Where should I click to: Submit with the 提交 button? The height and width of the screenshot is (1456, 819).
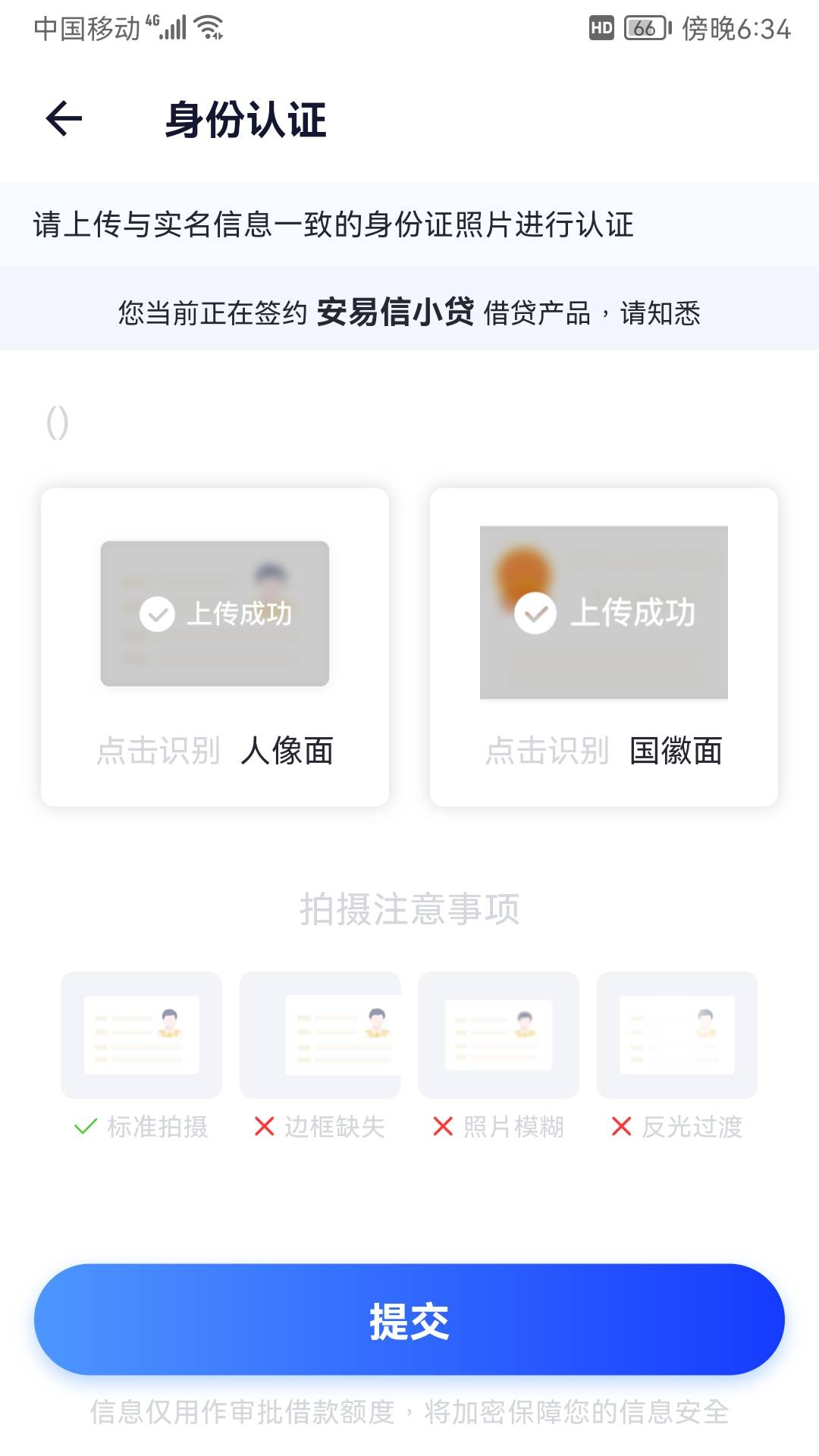[x=409, y=1319]
